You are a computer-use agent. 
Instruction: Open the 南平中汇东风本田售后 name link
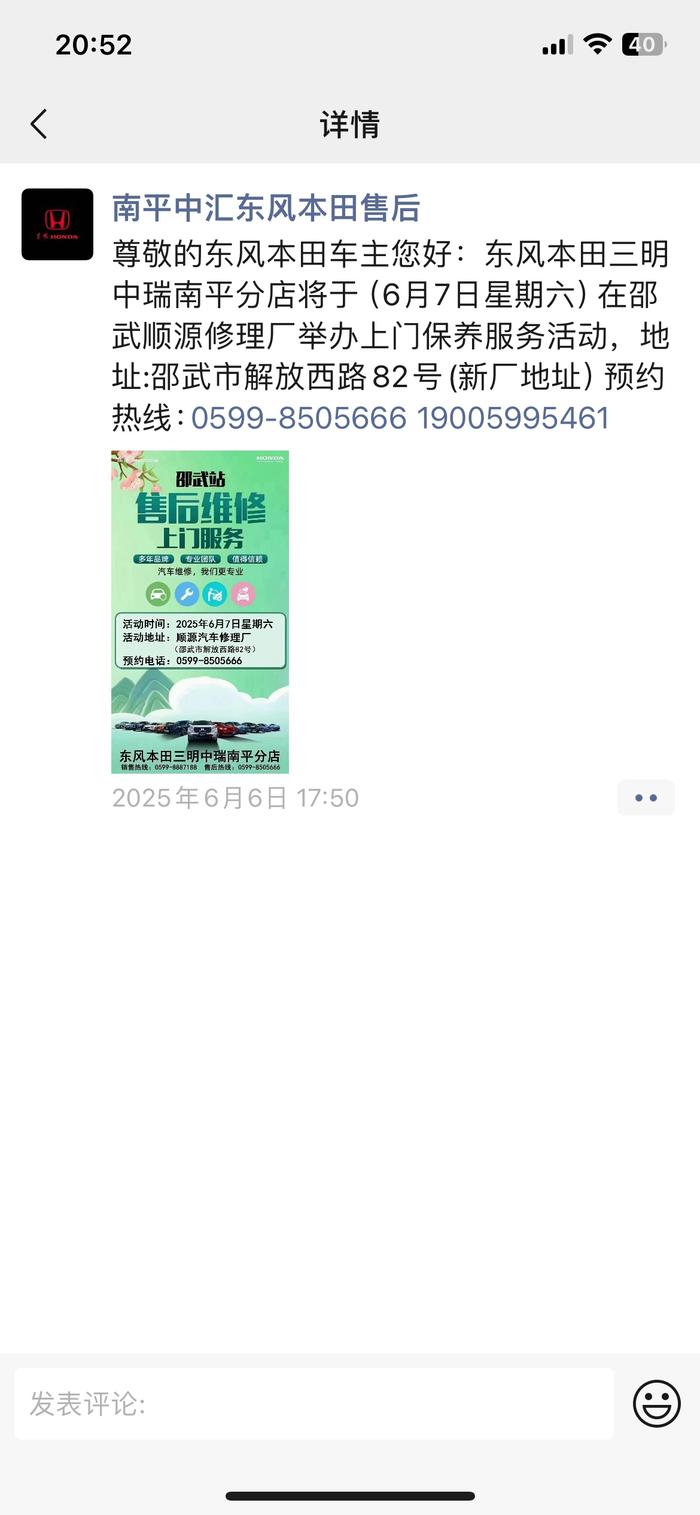(x=265, y=208)
